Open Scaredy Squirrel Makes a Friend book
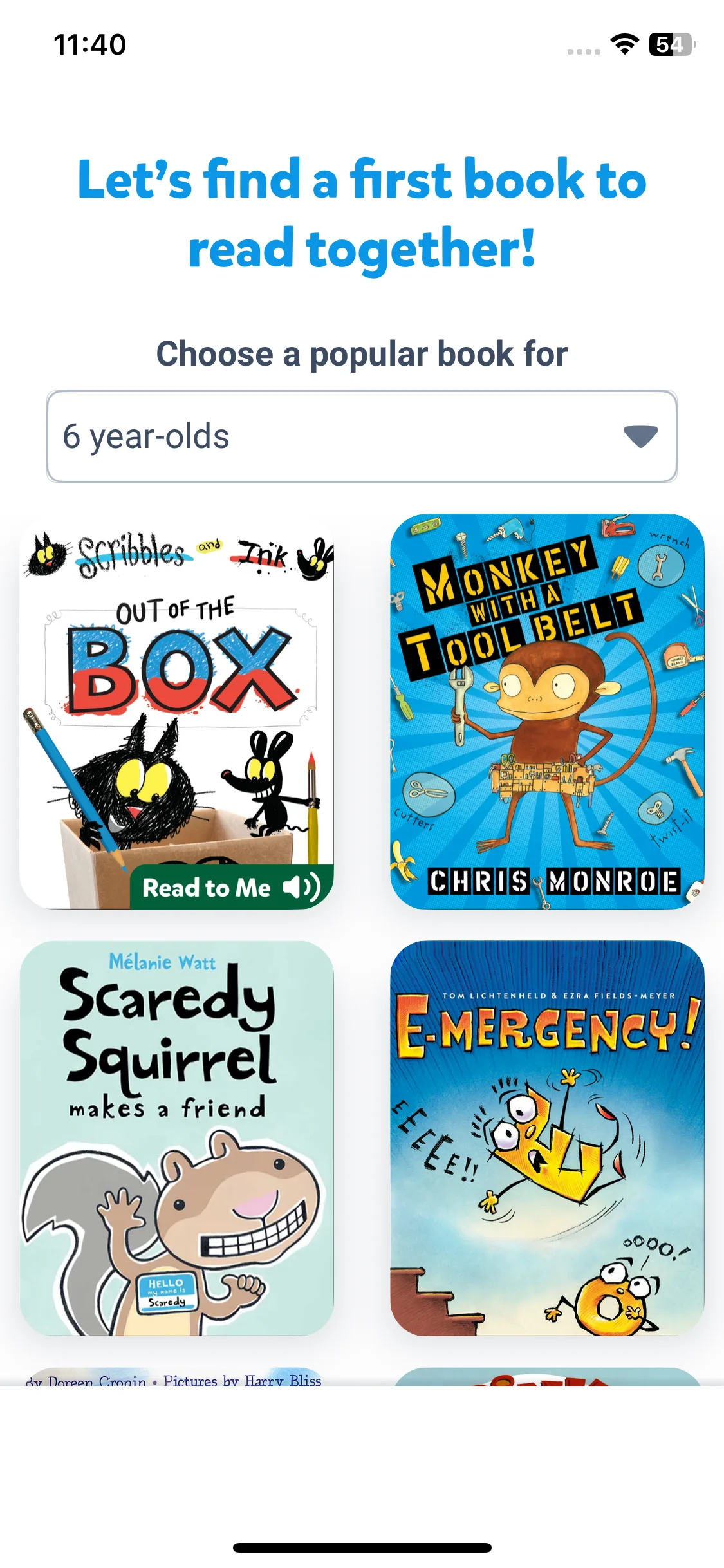Viewport: 724px width, 1568px height. [176, 1138]
